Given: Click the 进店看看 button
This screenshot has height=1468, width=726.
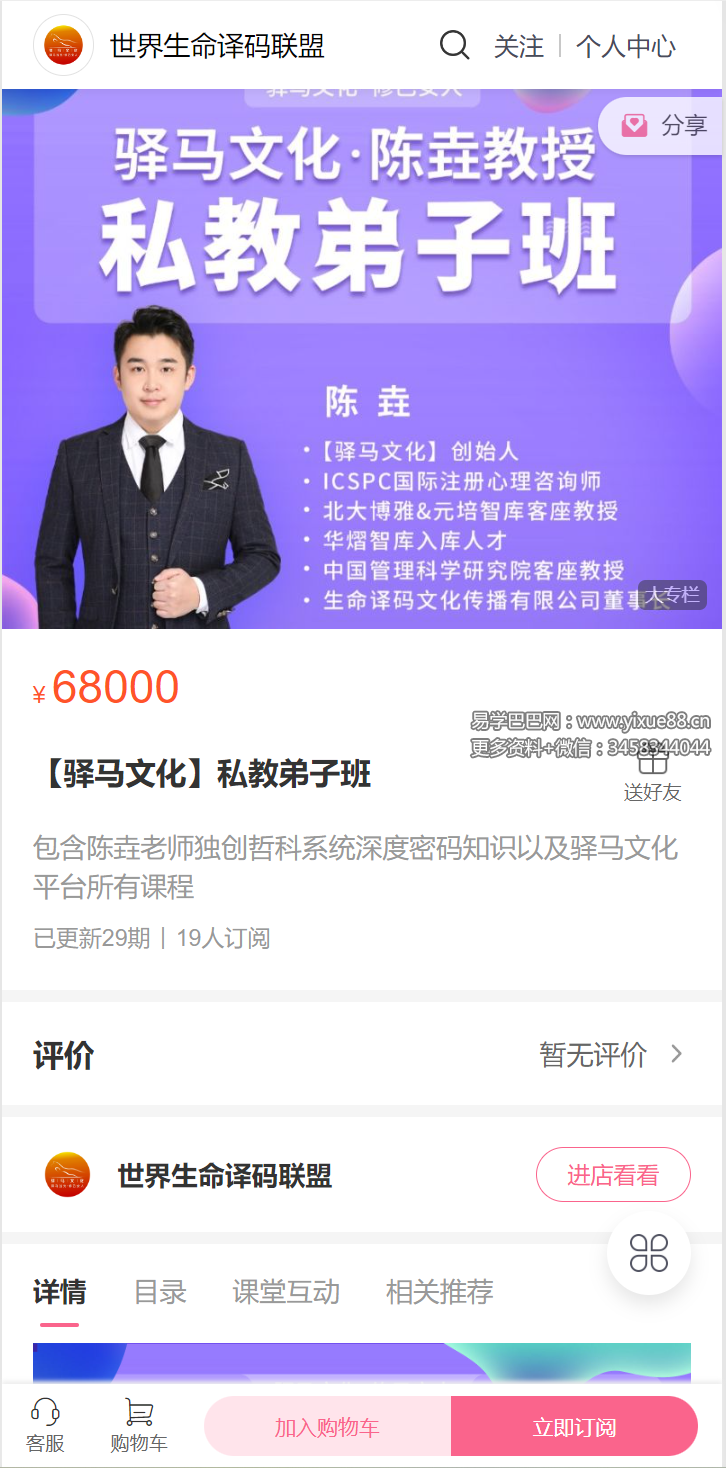Looking at the screenshot, I should [613, 1174].
